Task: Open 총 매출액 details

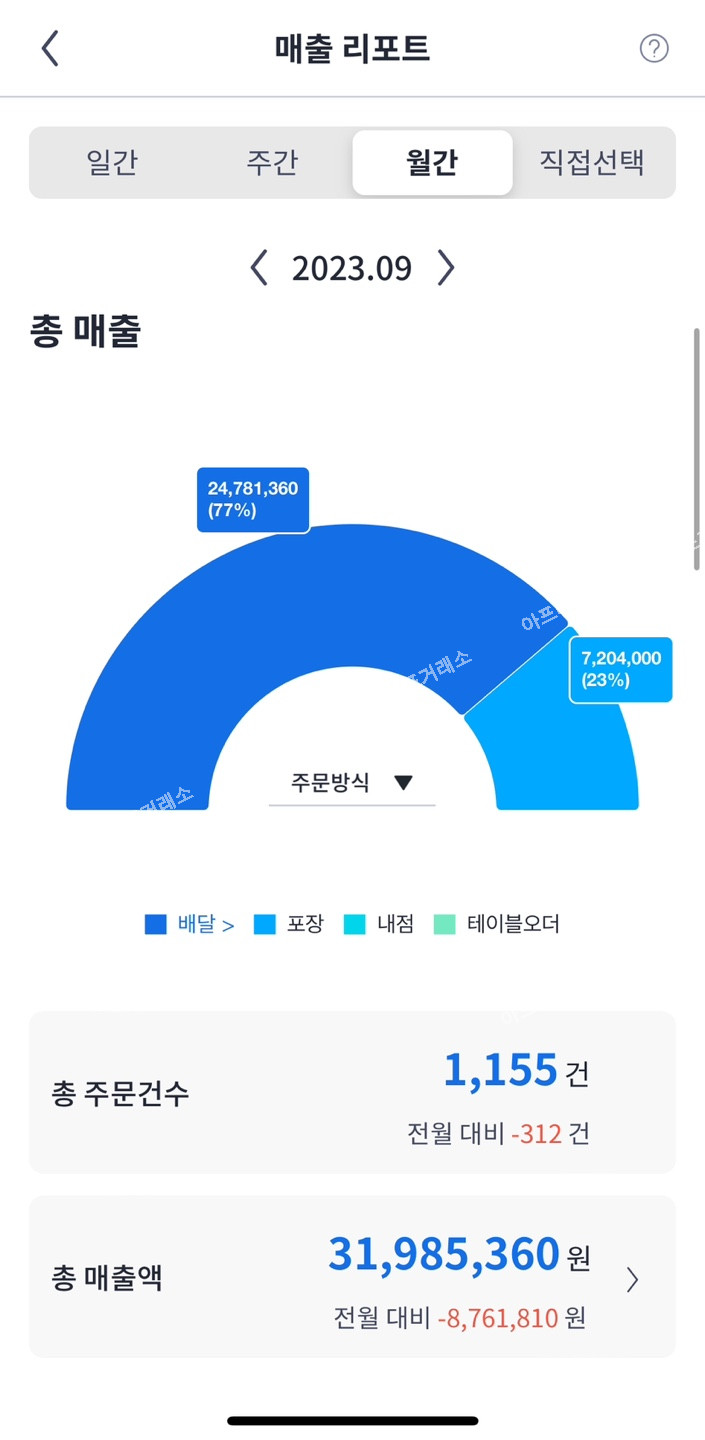Action: 632,1279
